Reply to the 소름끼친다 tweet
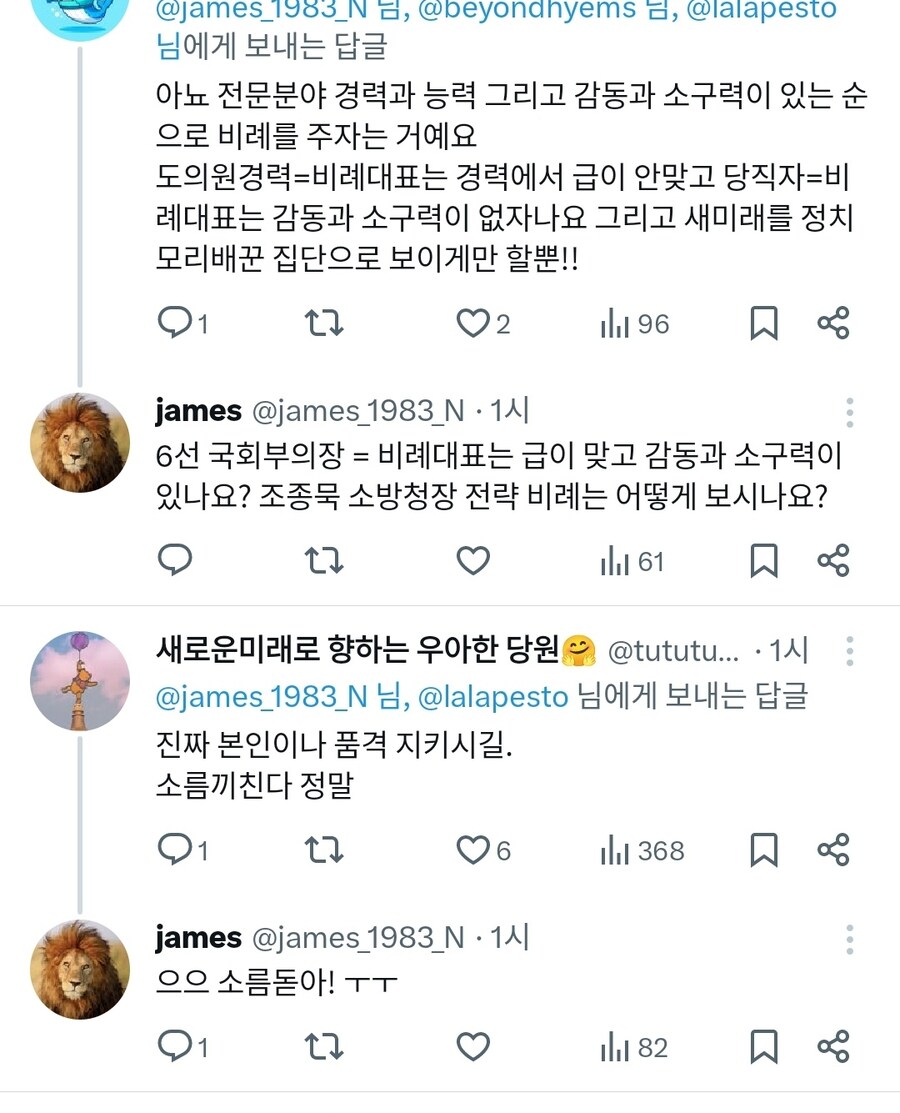 [x=176, y=851]
